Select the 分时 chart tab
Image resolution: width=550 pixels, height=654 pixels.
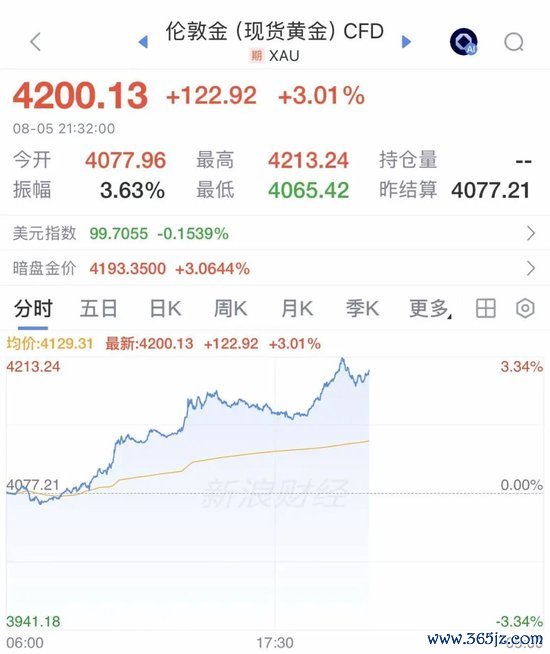point(33,309)
